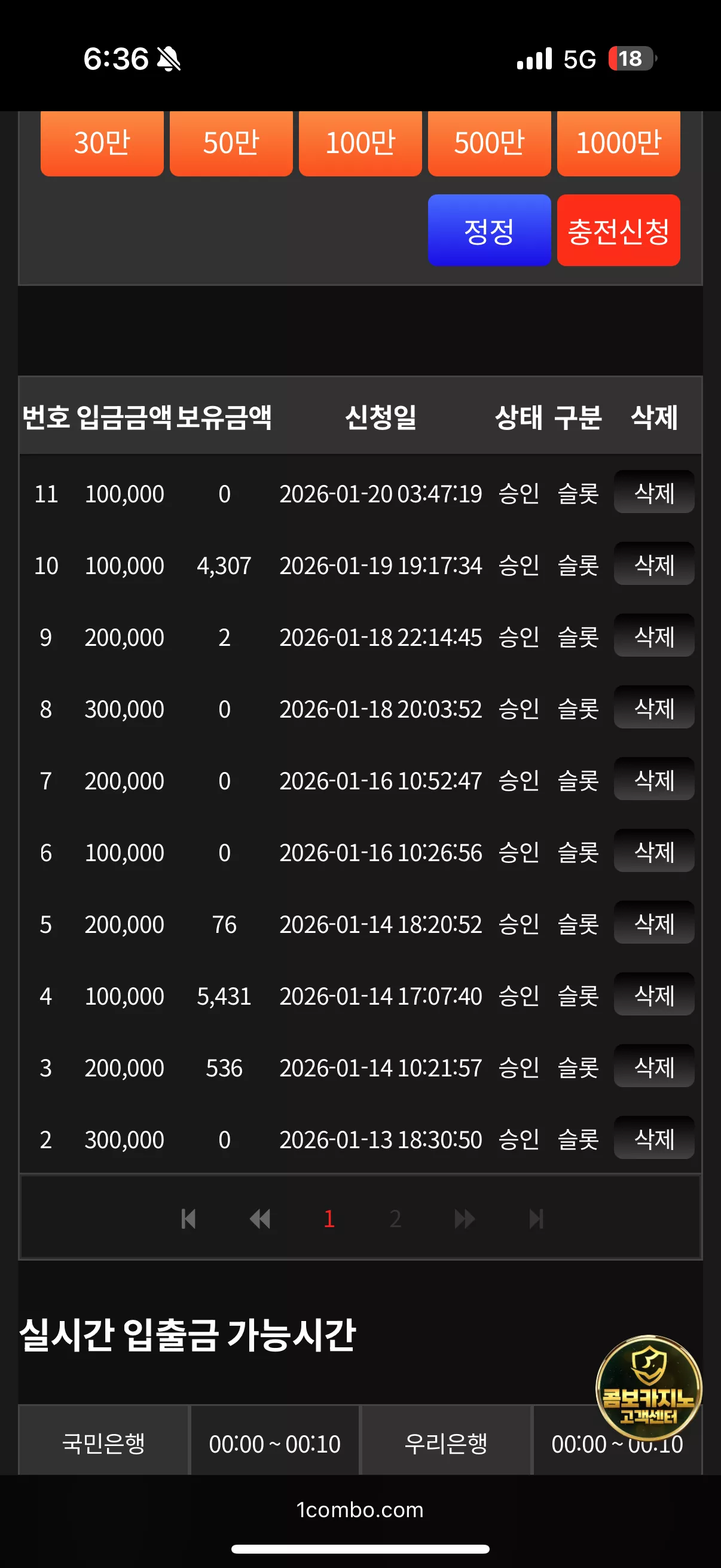Pick the 1000만 amount button
The height and width of the screenshot is (1568, 721).
tap(618, 144)
